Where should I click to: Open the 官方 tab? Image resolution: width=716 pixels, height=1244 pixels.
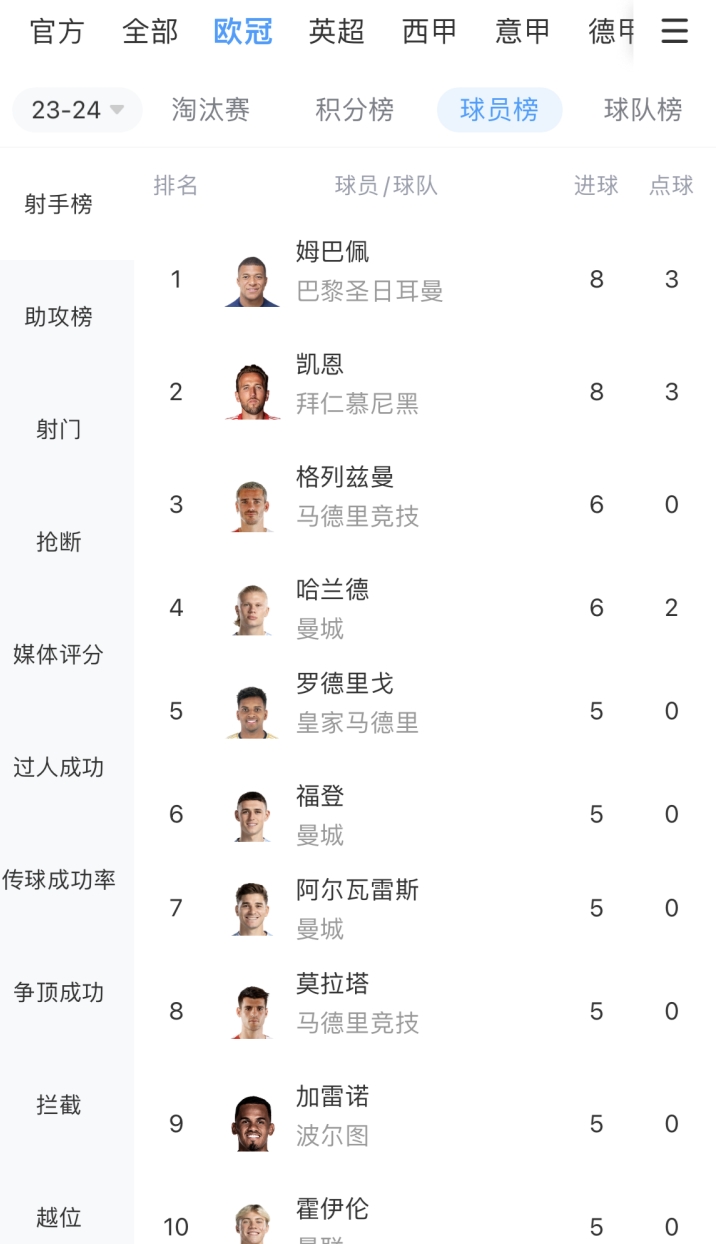pyautogui.click(x=57, y=32)
